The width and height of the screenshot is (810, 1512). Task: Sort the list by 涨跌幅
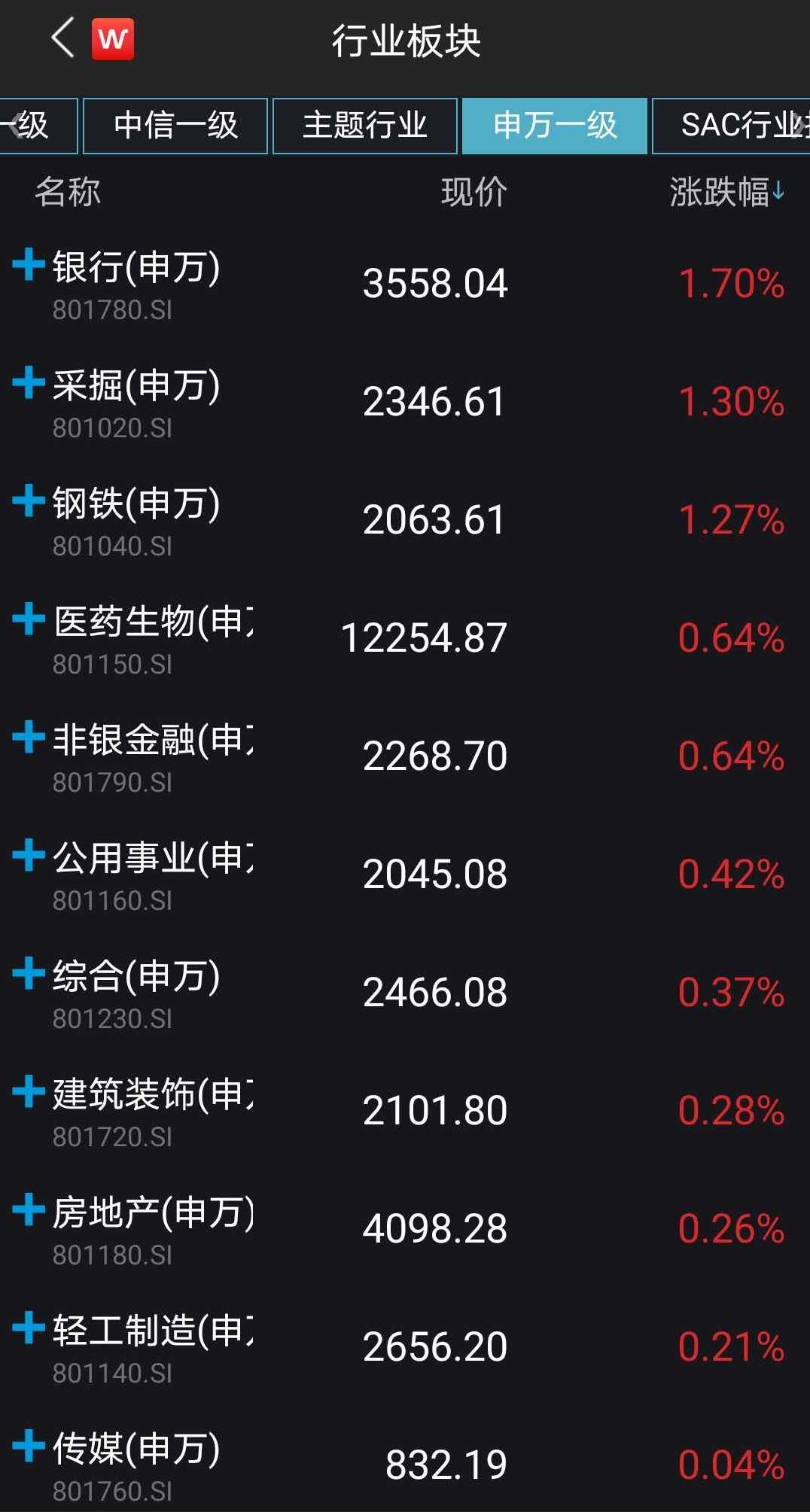coord(726,192)
